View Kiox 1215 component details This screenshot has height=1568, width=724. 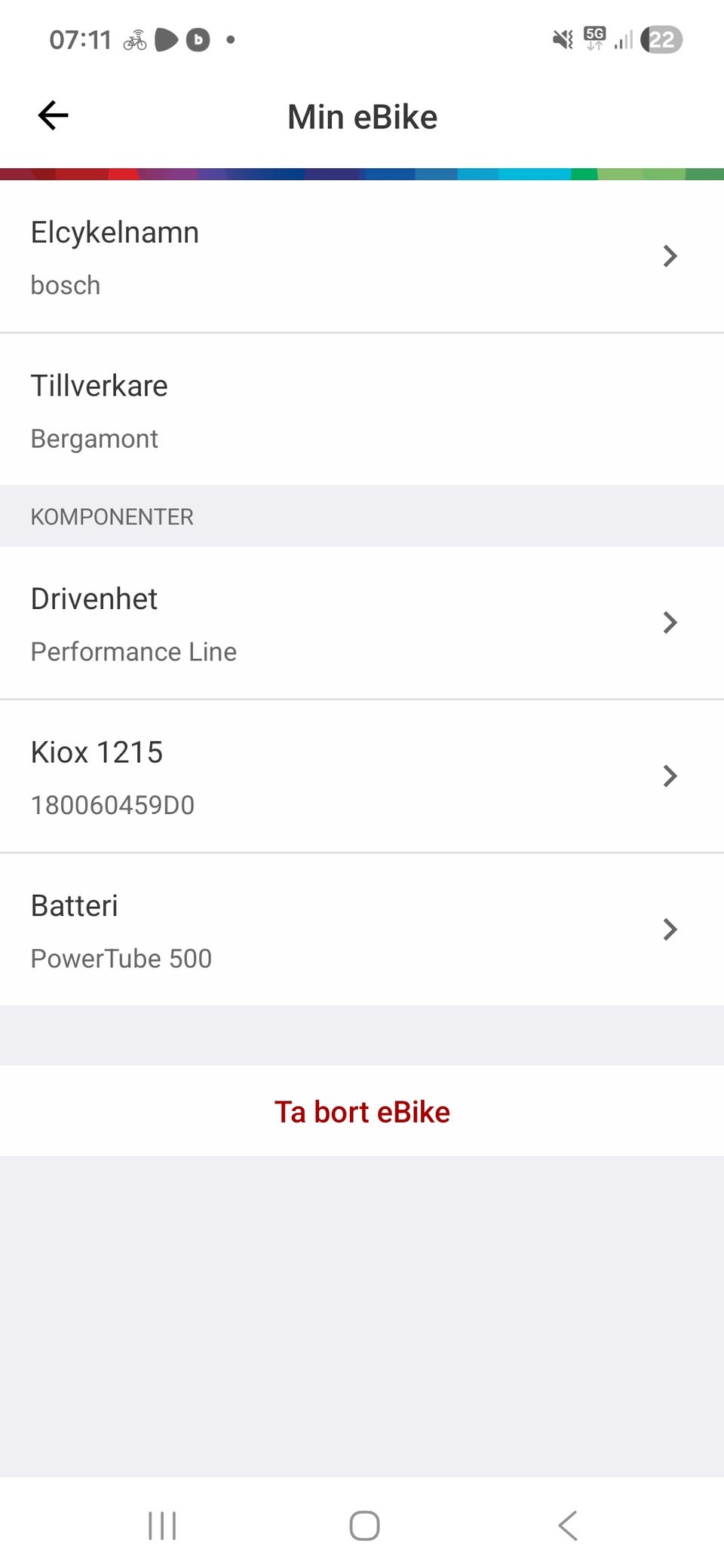[362, 776]
